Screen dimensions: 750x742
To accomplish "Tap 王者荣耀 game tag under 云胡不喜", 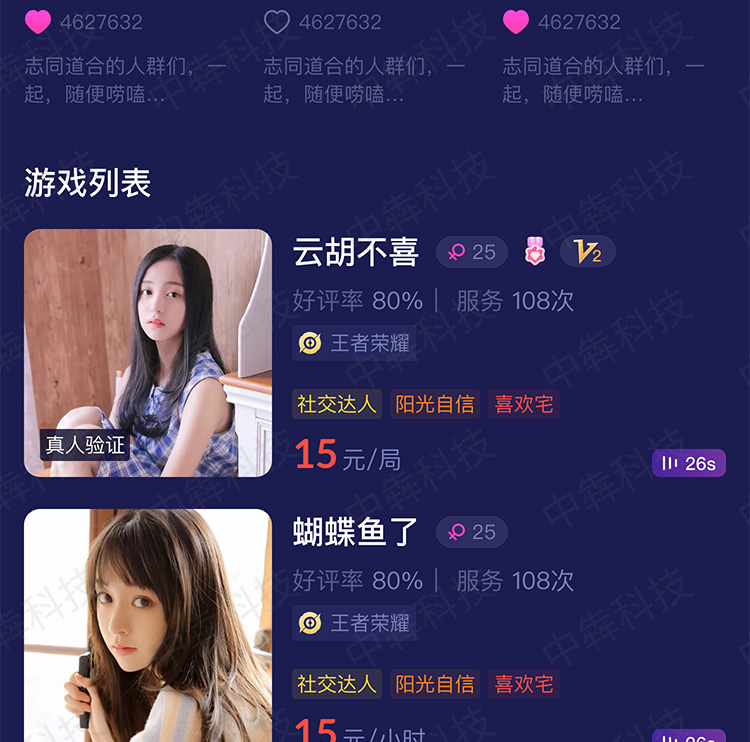I will point(355,343).
